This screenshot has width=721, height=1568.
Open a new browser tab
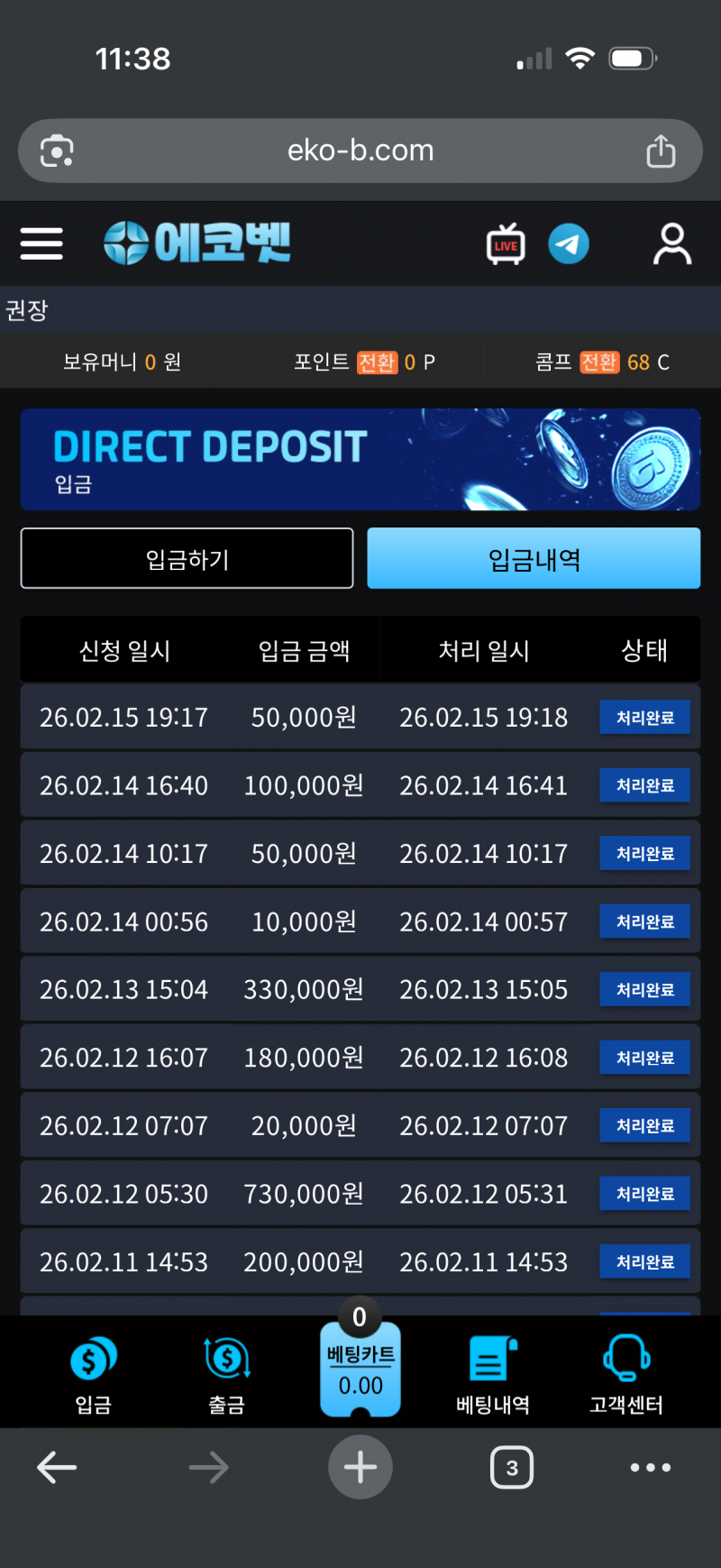[360, 1468]
